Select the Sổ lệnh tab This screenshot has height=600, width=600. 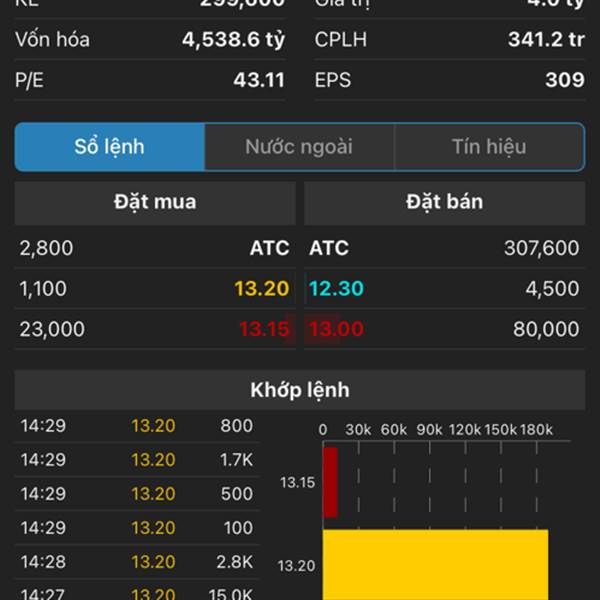click(110, 147)
